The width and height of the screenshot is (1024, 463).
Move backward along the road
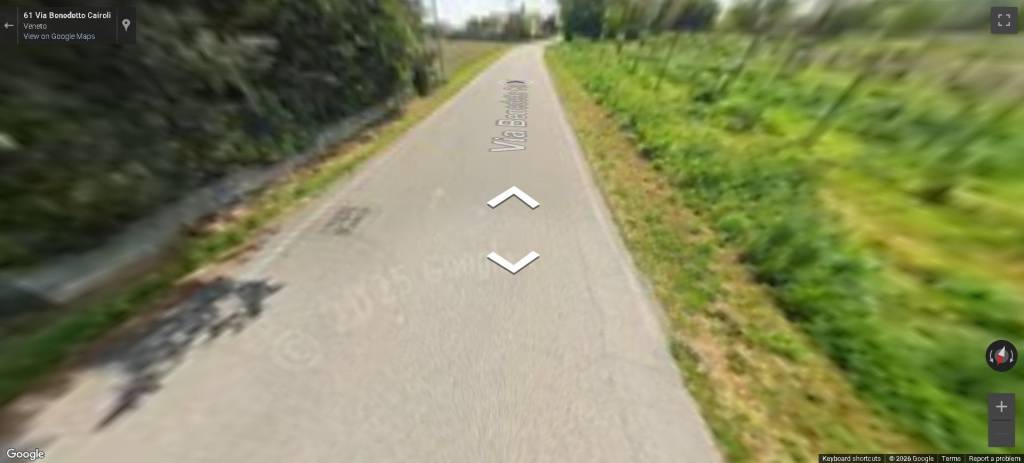pyautogui.click(x=513, y=262)
